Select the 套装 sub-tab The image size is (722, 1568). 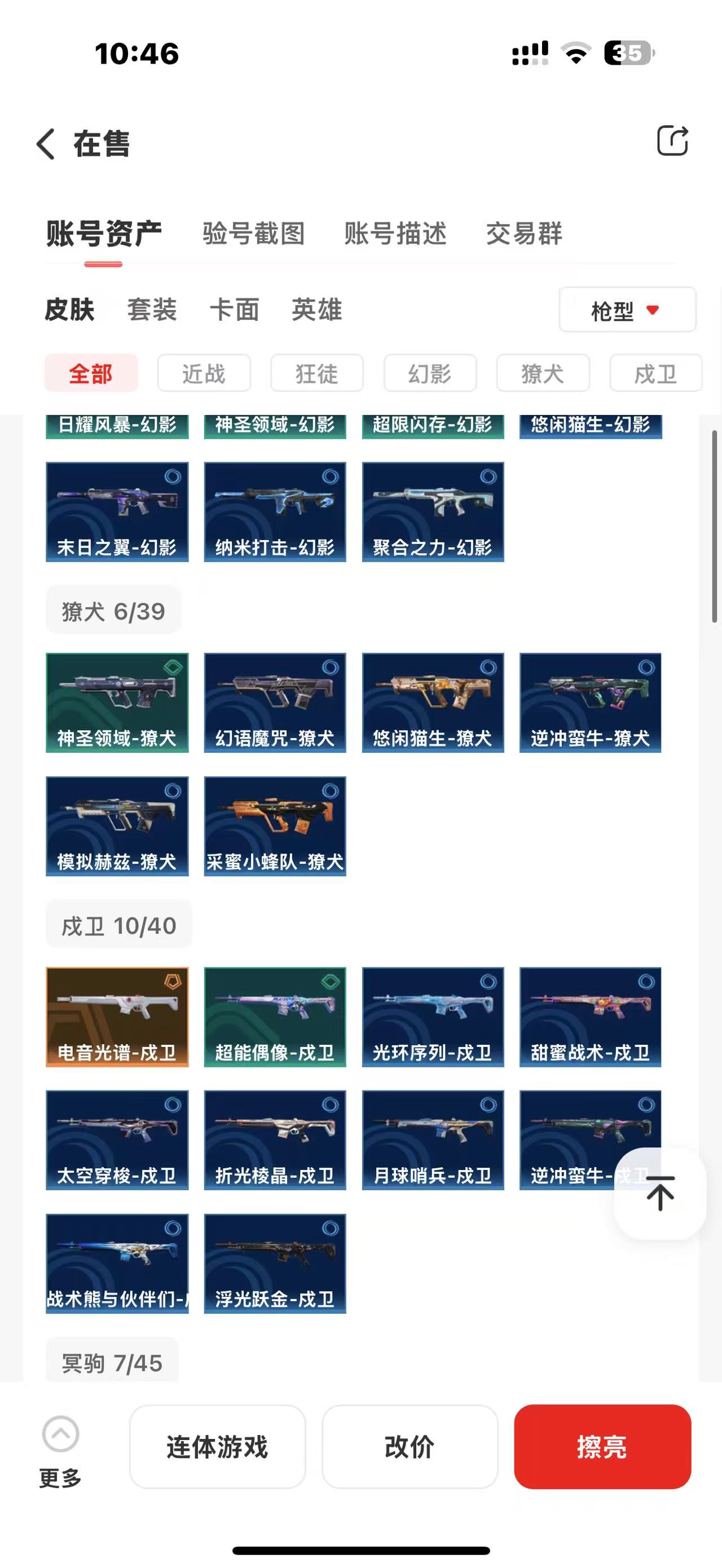tap(152, 310)
